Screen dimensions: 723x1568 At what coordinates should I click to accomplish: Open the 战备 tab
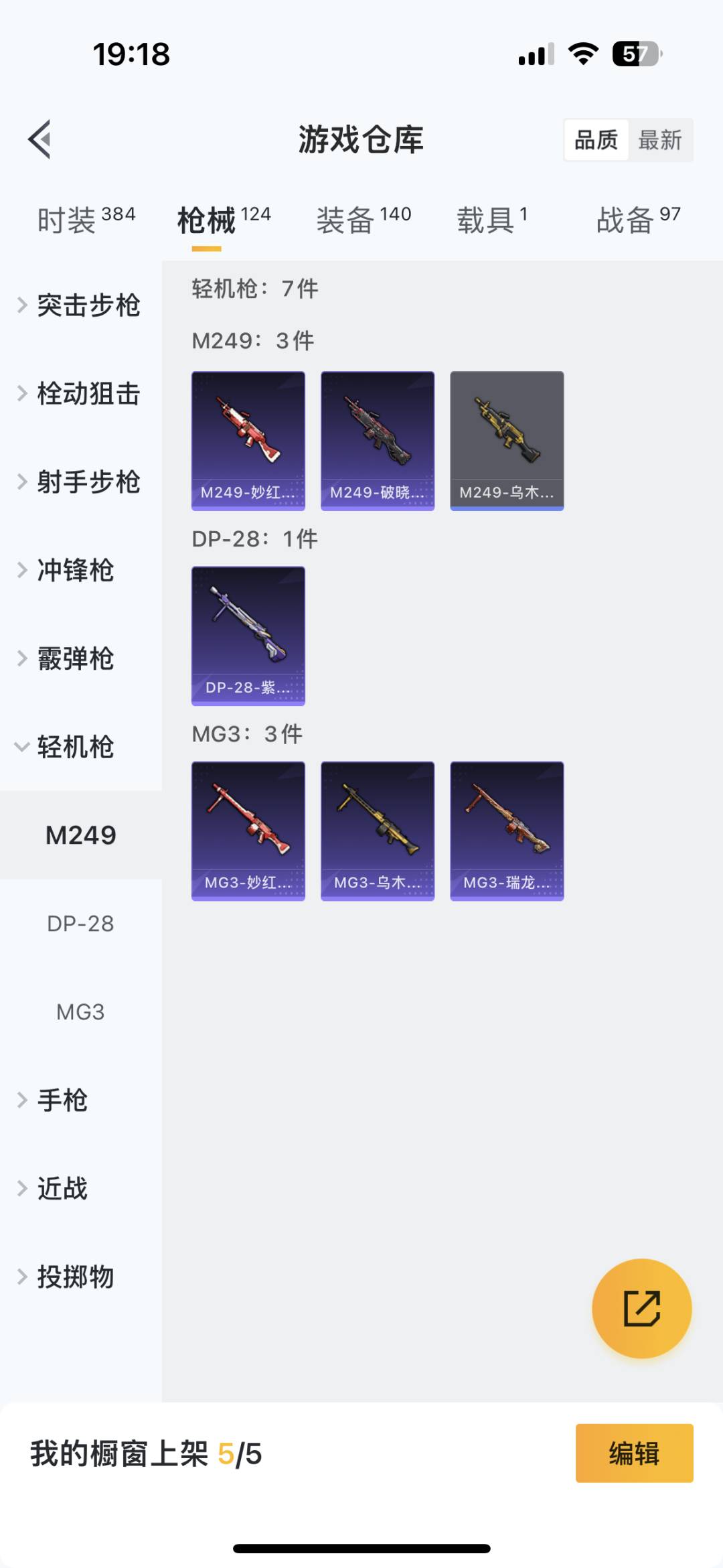coord(638,220)
